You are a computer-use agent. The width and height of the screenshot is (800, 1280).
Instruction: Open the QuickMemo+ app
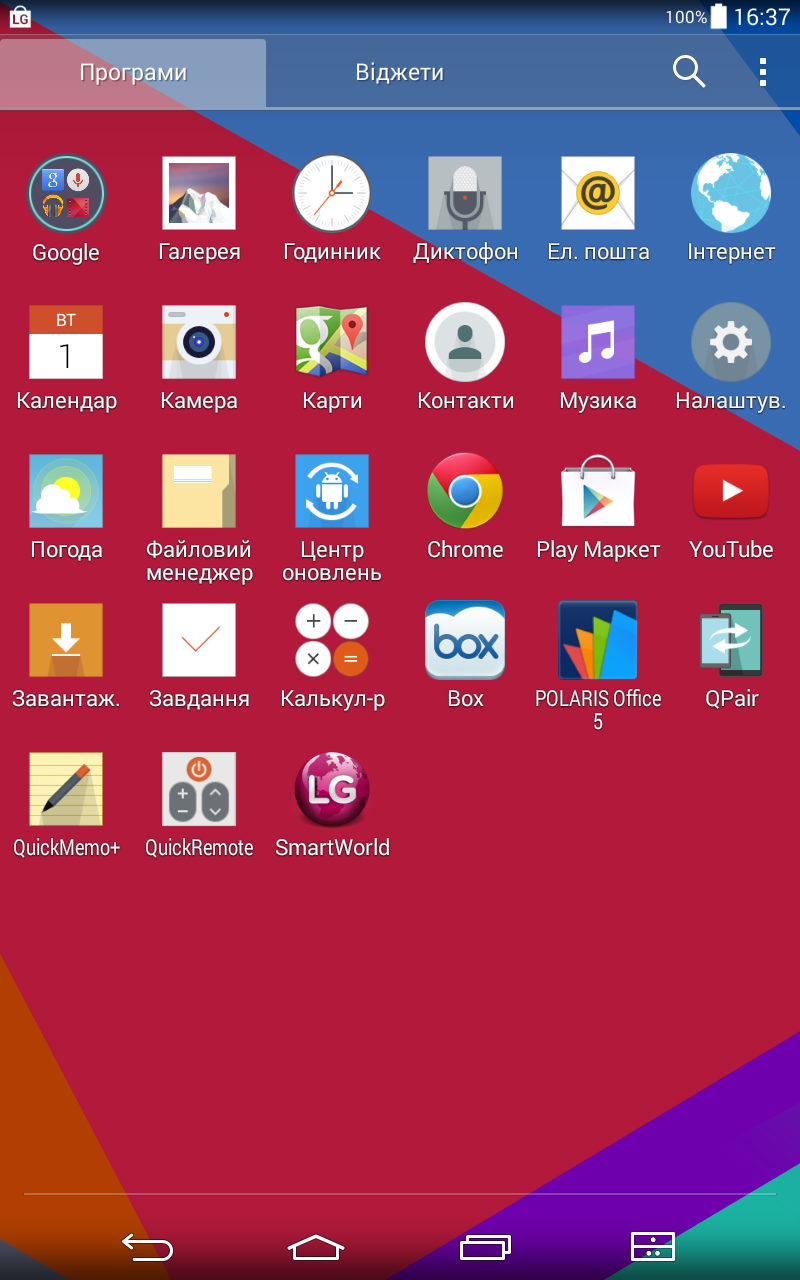coord(66,789)
